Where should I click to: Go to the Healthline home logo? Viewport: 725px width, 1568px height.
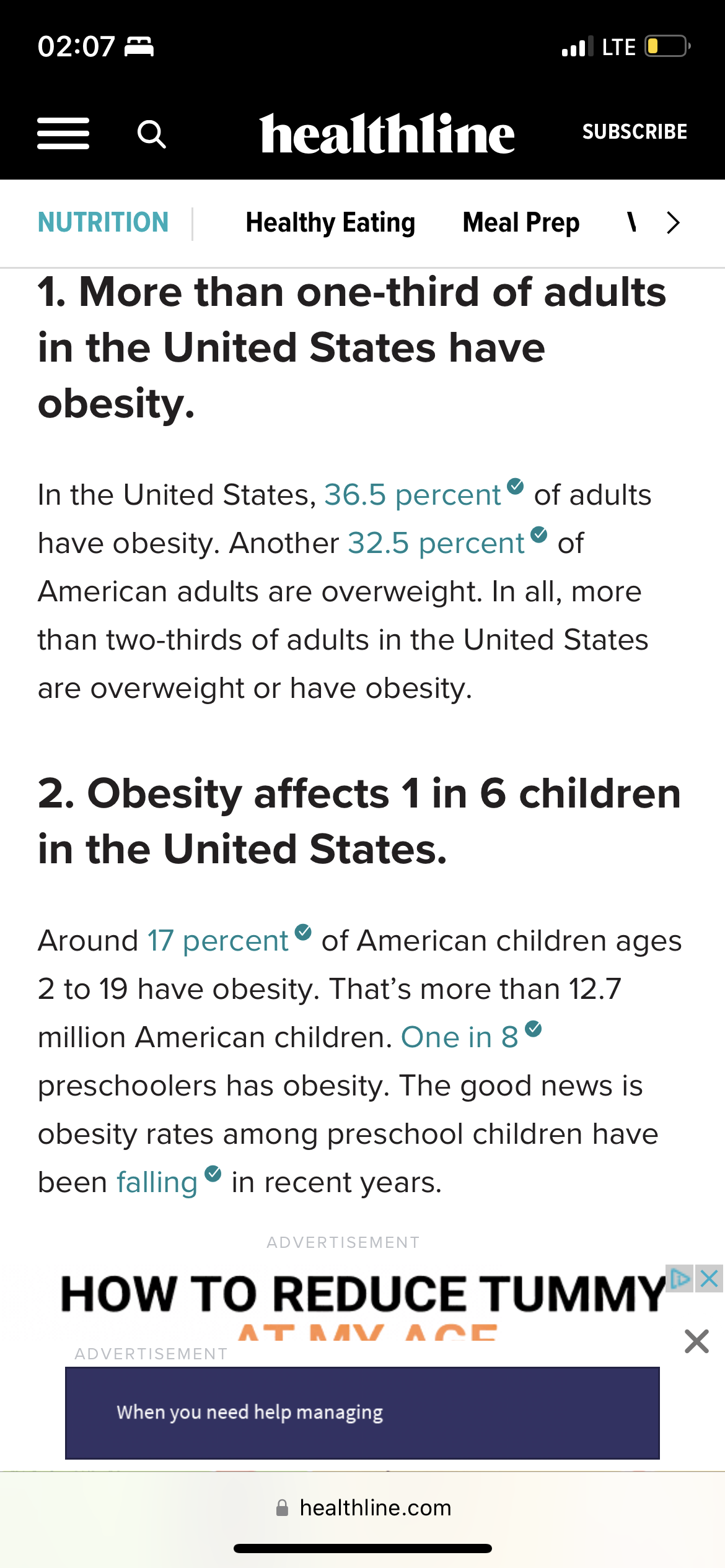[387, 133]
